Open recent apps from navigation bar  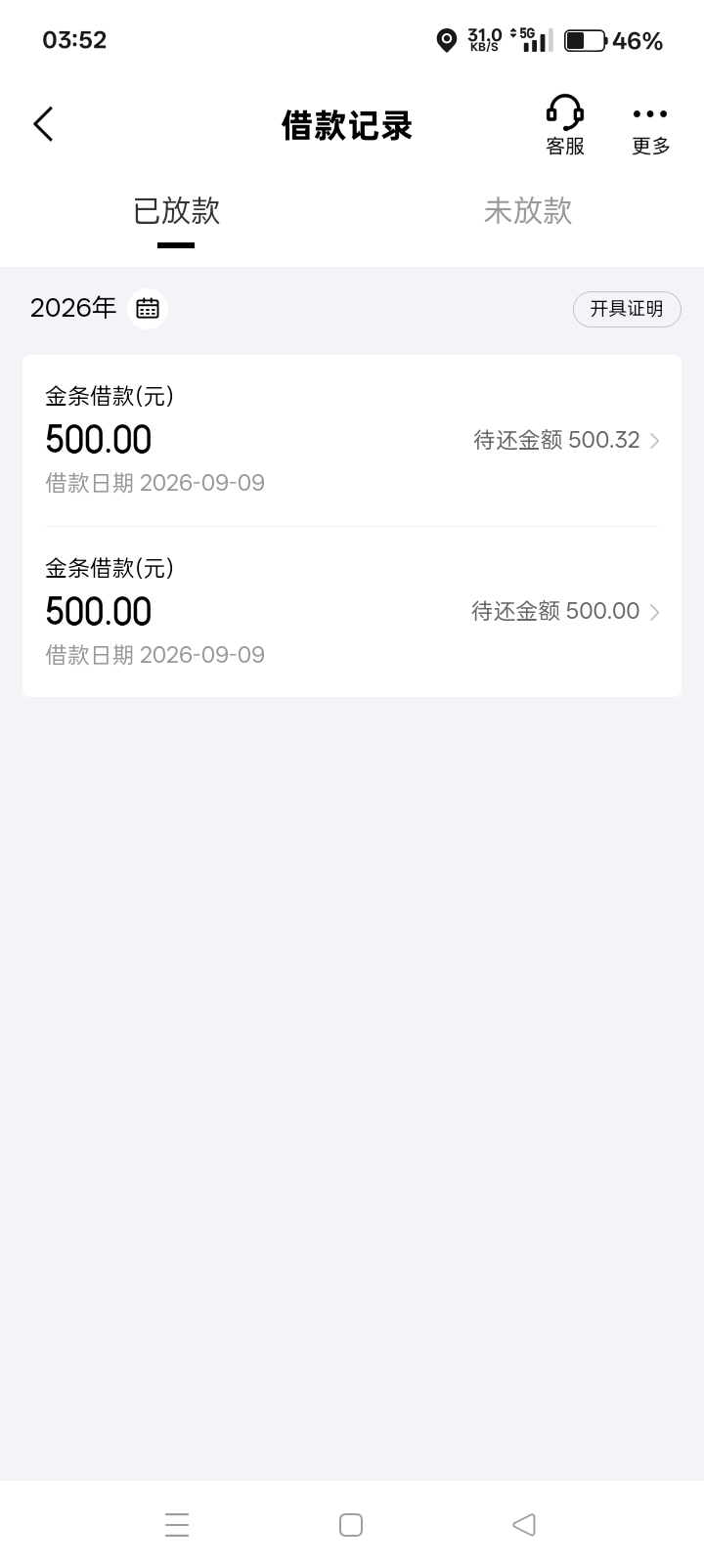pos(177,1525)
